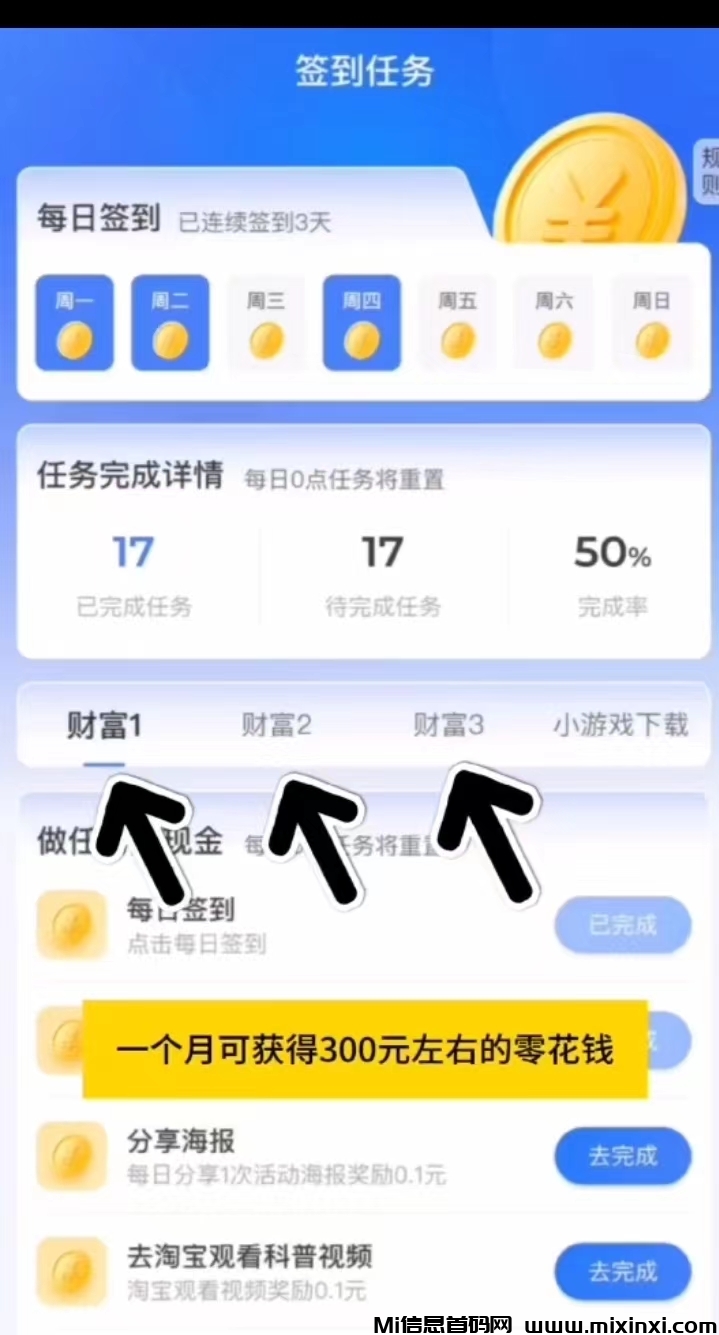The image size is (719, 1335).
Task: Start the 去淘宝观看科普视频 task via 去完成
Action: (x=622, y=1272)
